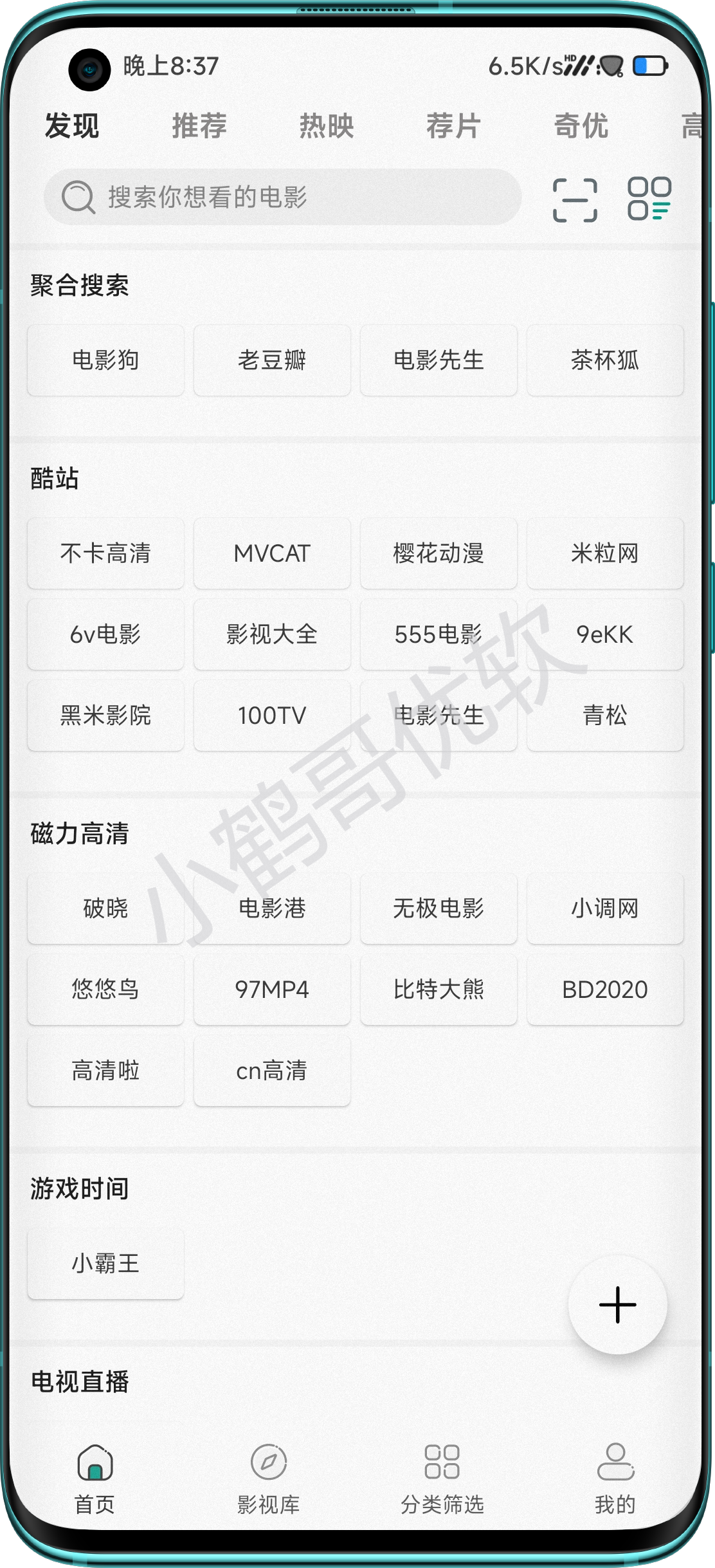Open 破晓 under 磁力高清

coord(105,909)
